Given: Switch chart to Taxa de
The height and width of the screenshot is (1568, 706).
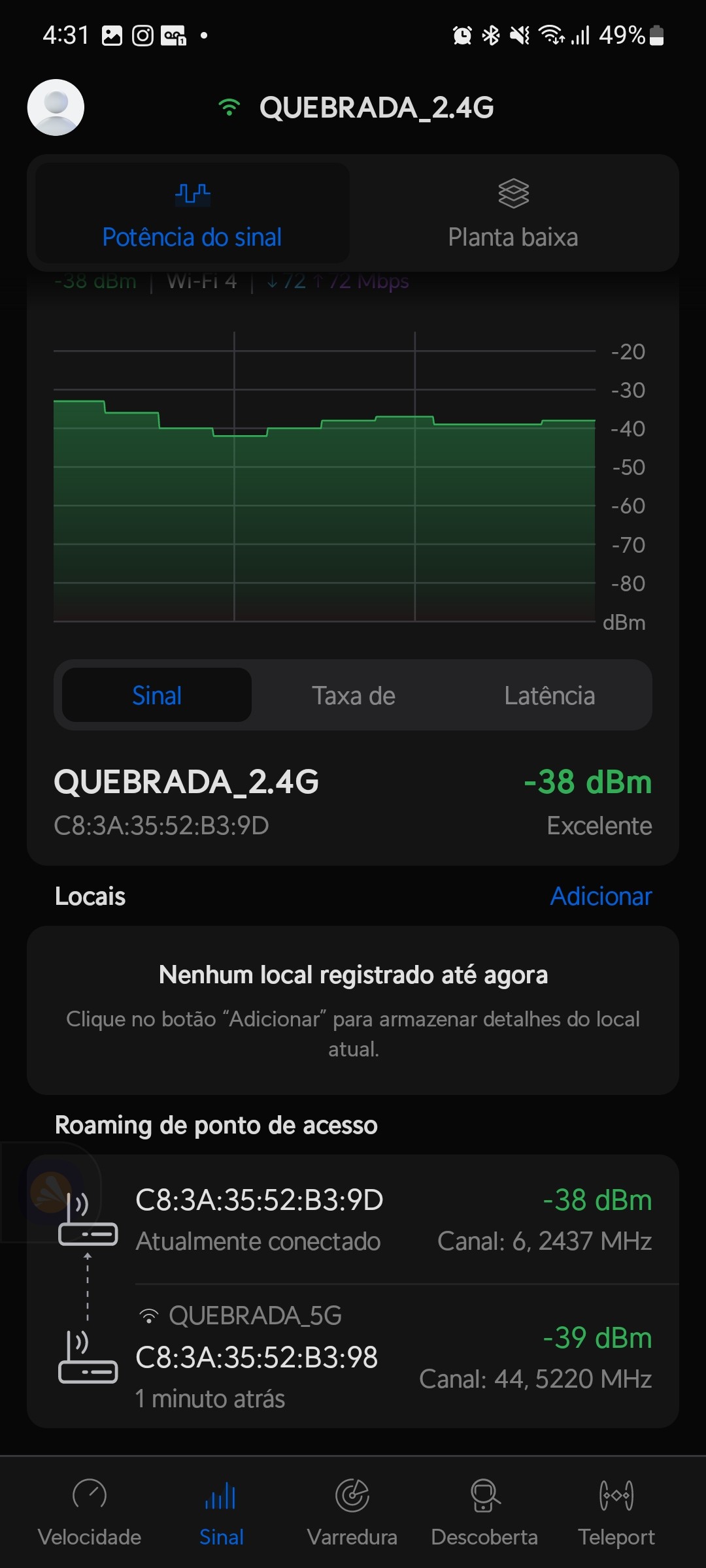Looking at the screenshot, I should tap(353, 695).
